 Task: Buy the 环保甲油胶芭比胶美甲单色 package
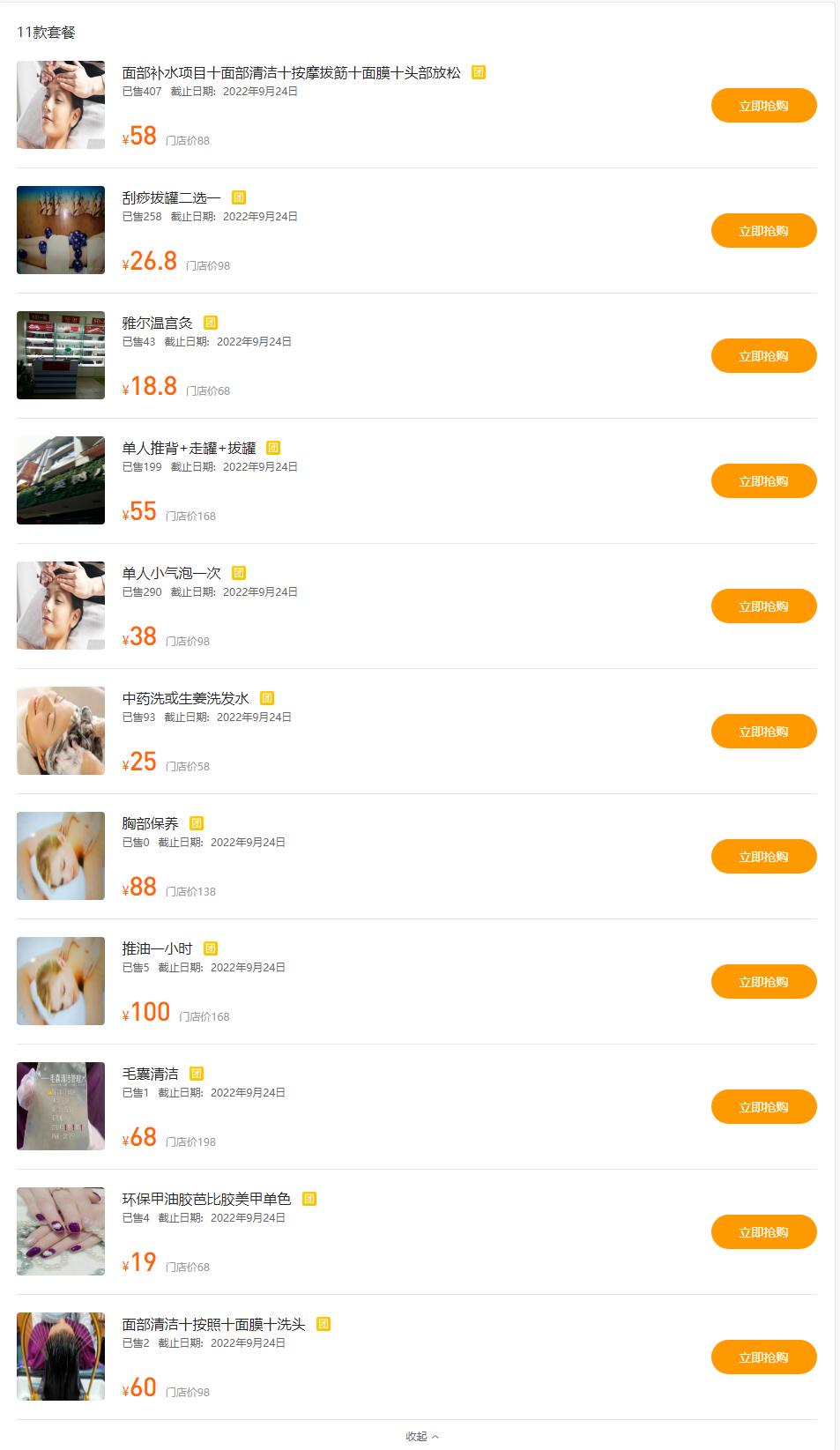point(763,1232)
